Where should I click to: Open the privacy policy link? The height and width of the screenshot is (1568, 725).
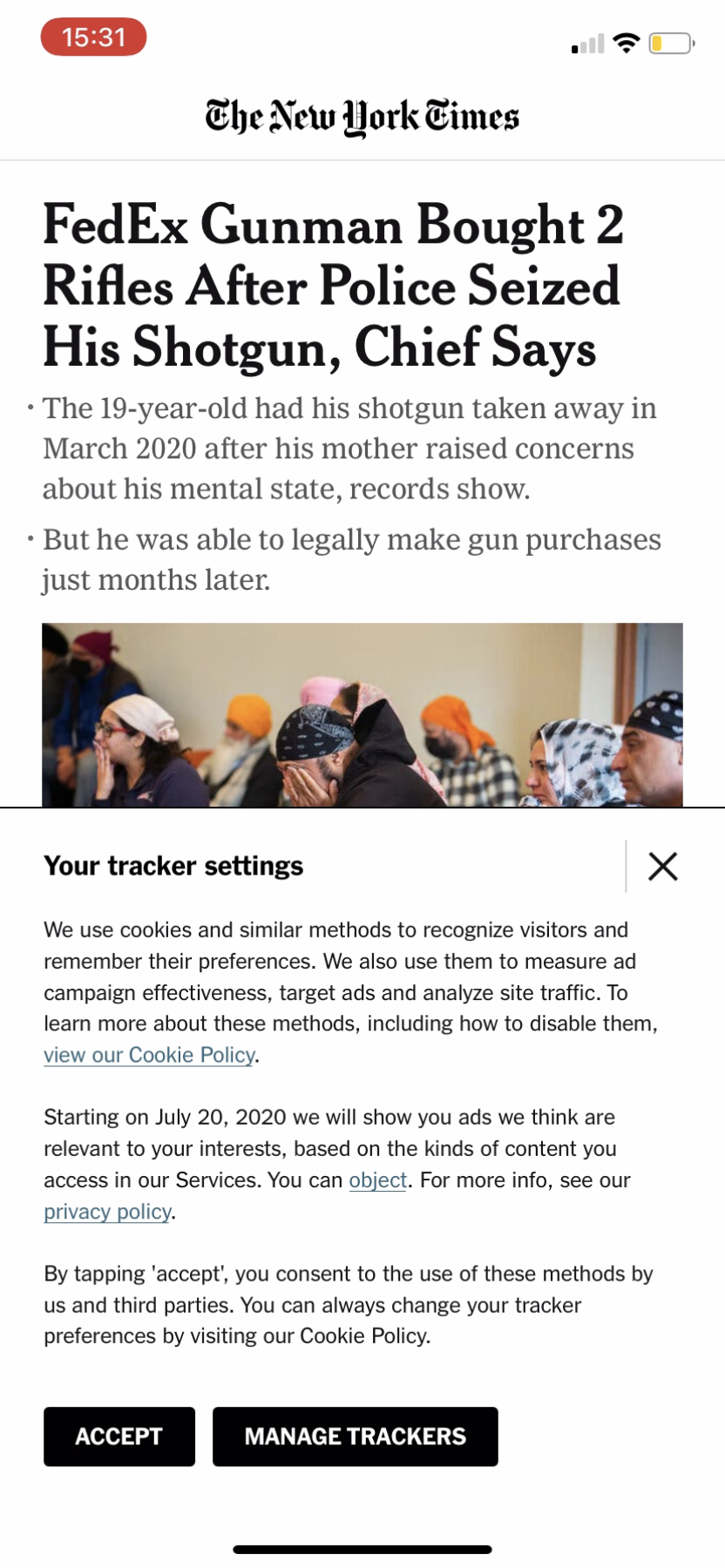coord(107,1211)
